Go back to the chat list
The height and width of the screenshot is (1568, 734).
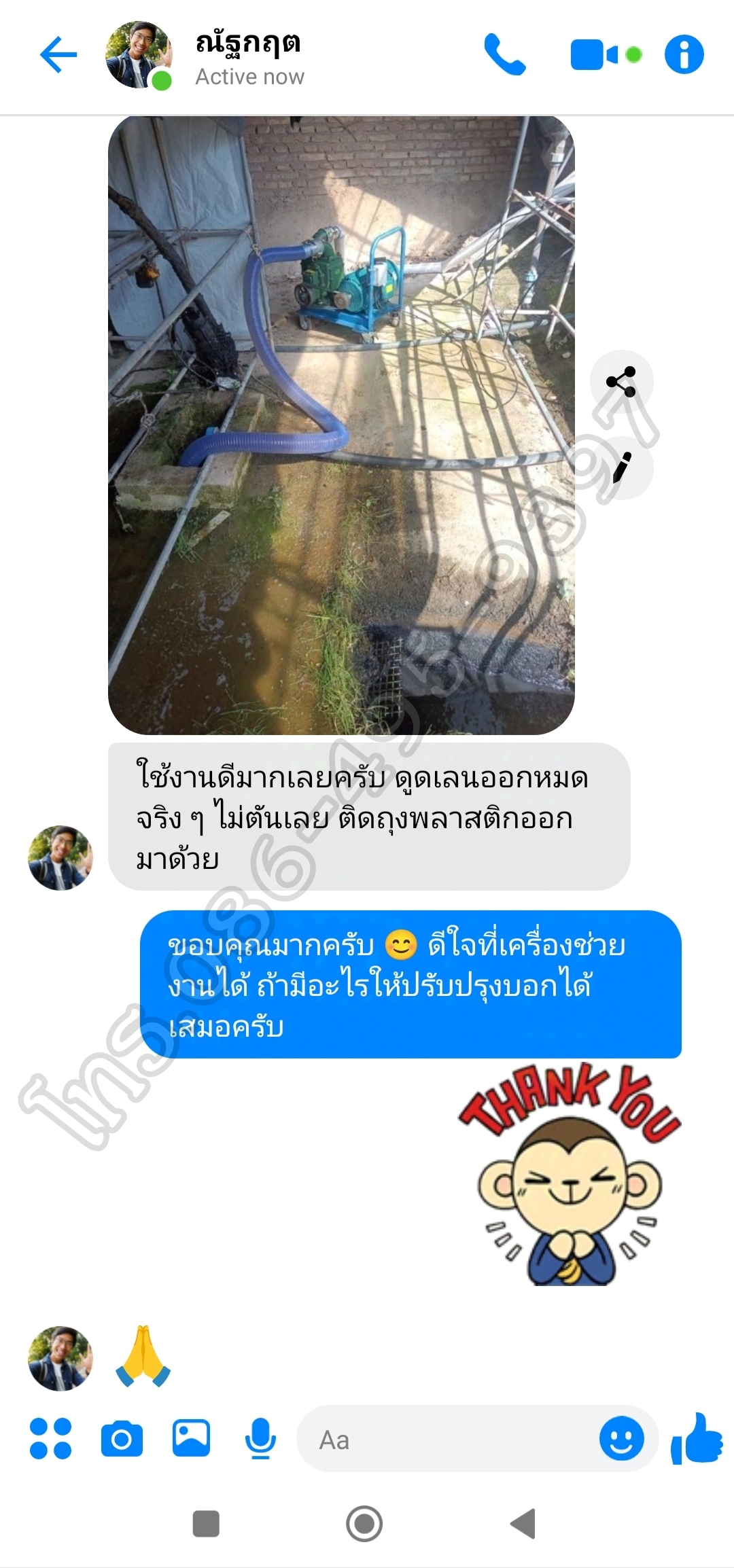(58, 54)
